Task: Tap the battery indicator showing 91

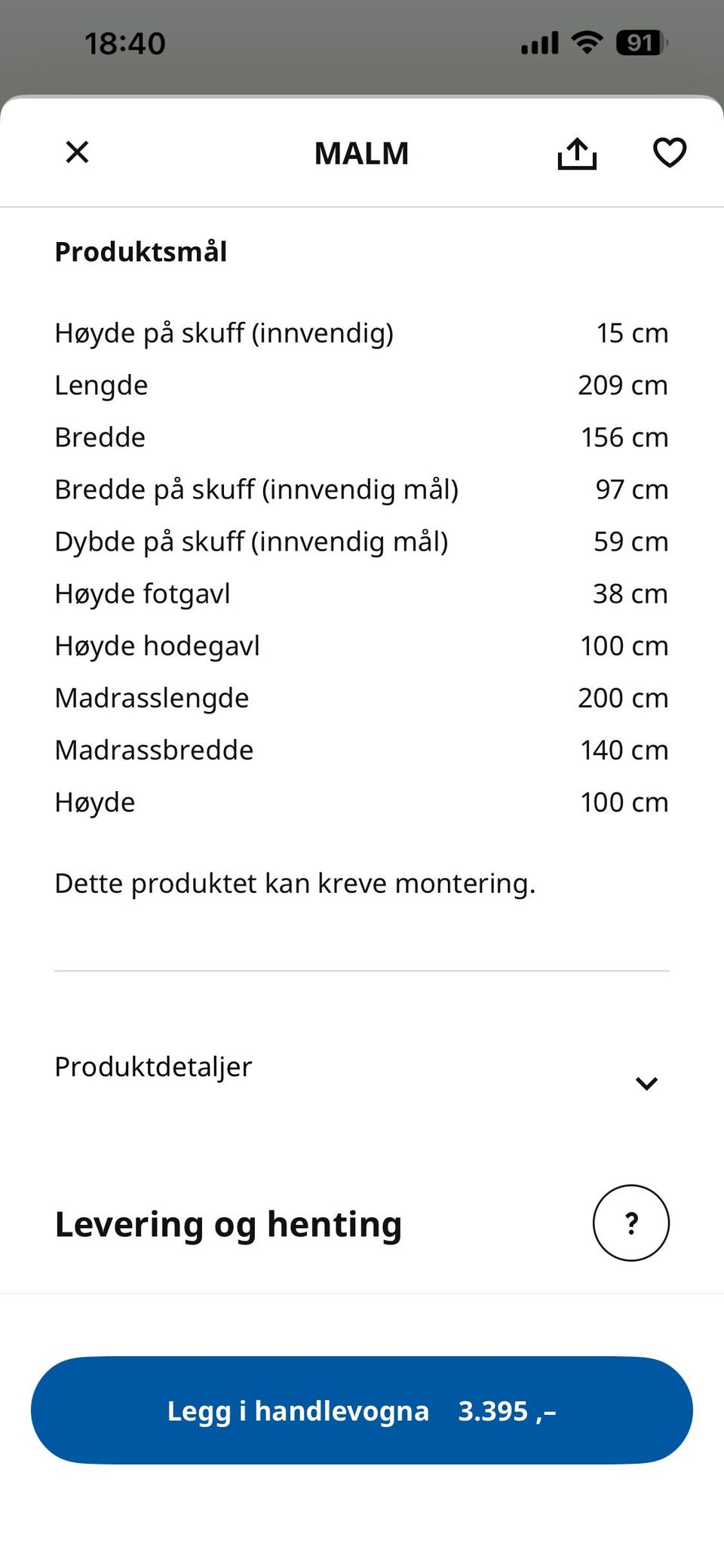Action: (643, 43)
